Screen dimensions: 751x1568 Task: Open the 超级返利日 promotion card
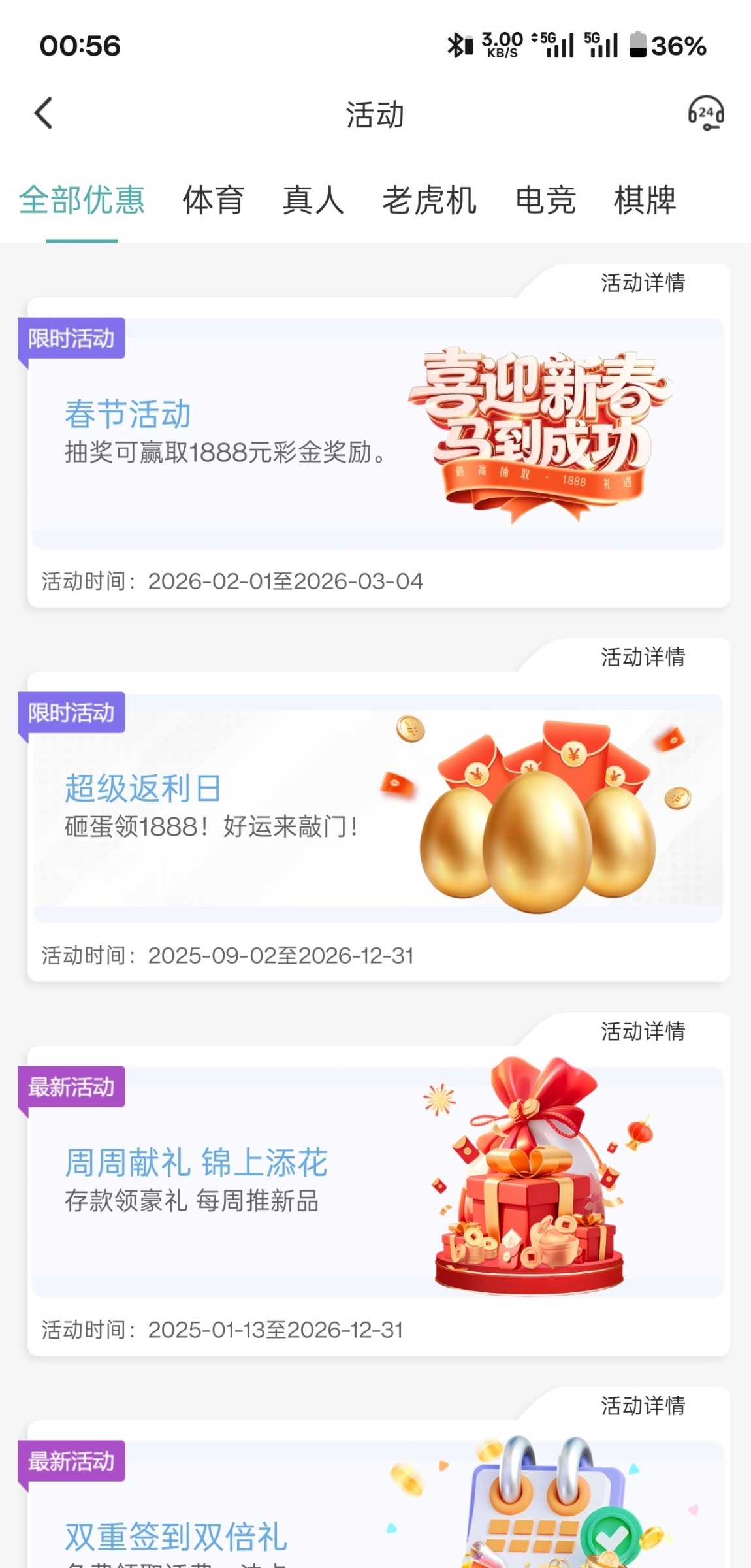pyautogui.click(x=377, y=808)
